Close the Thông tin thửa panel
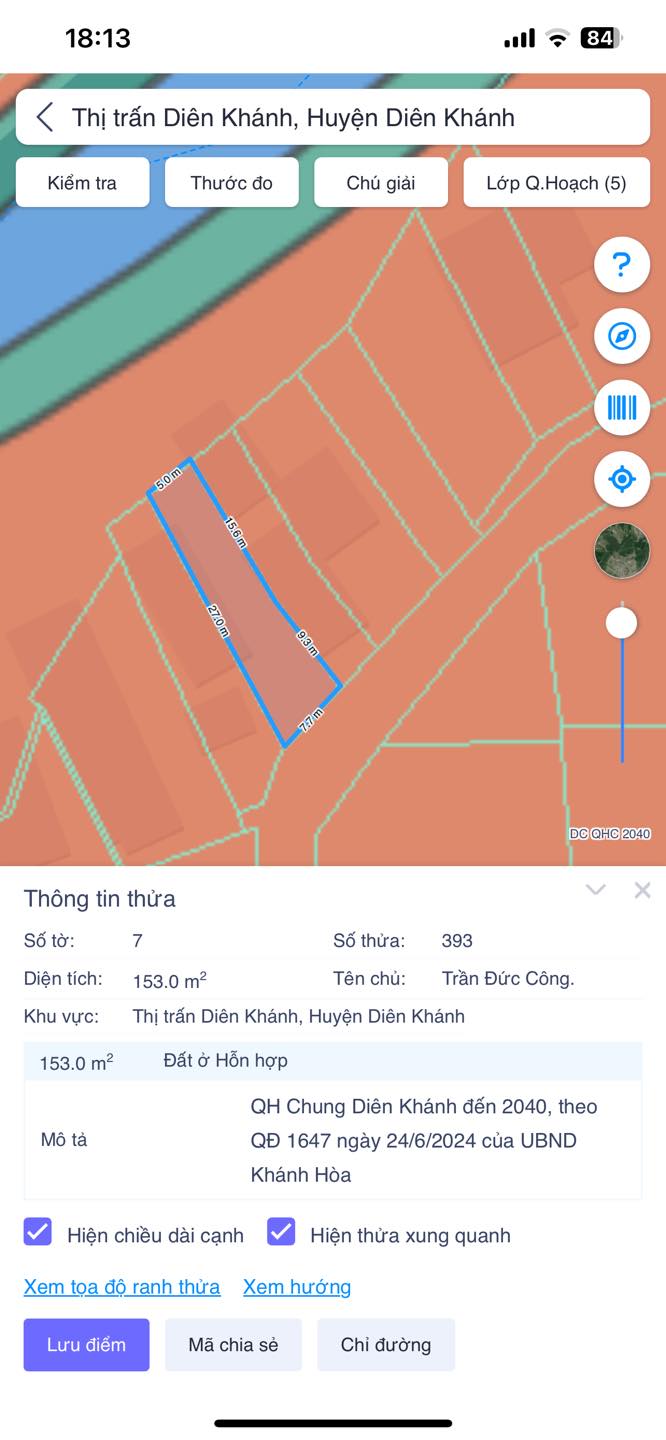Screen dimensions: 666x1440 643,890
